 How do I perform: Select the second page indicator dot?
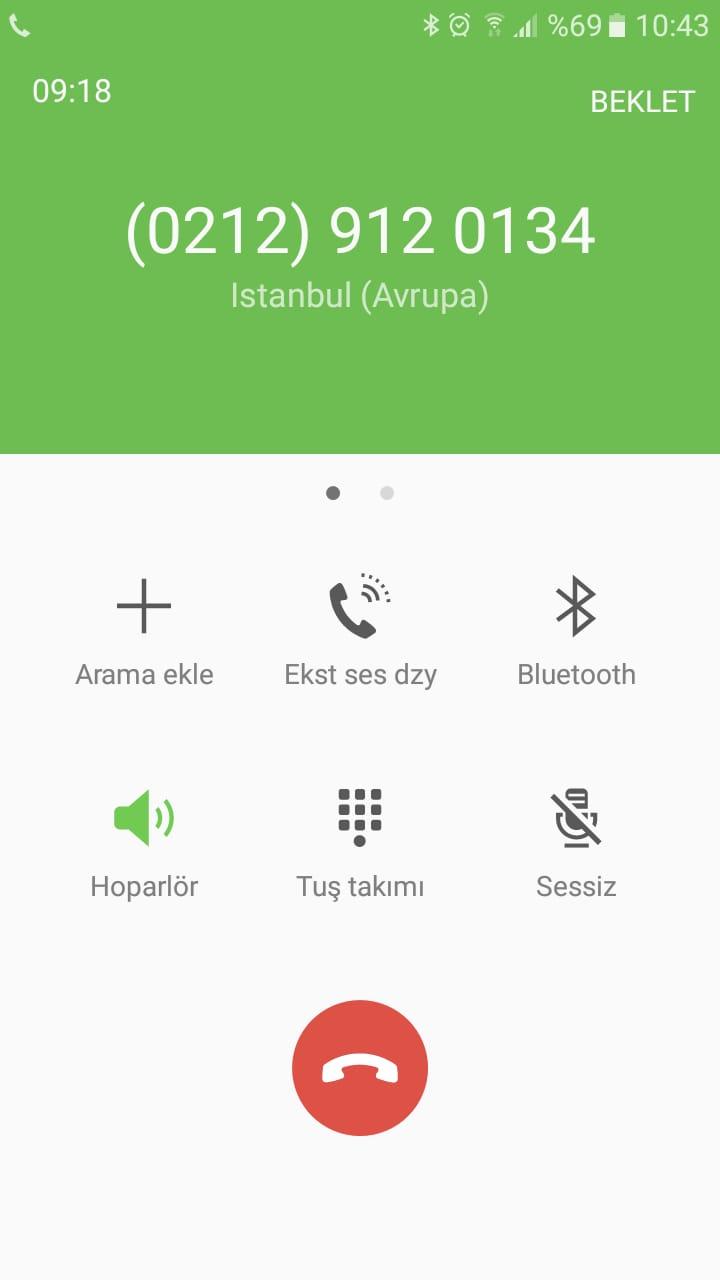coord(387,493)
